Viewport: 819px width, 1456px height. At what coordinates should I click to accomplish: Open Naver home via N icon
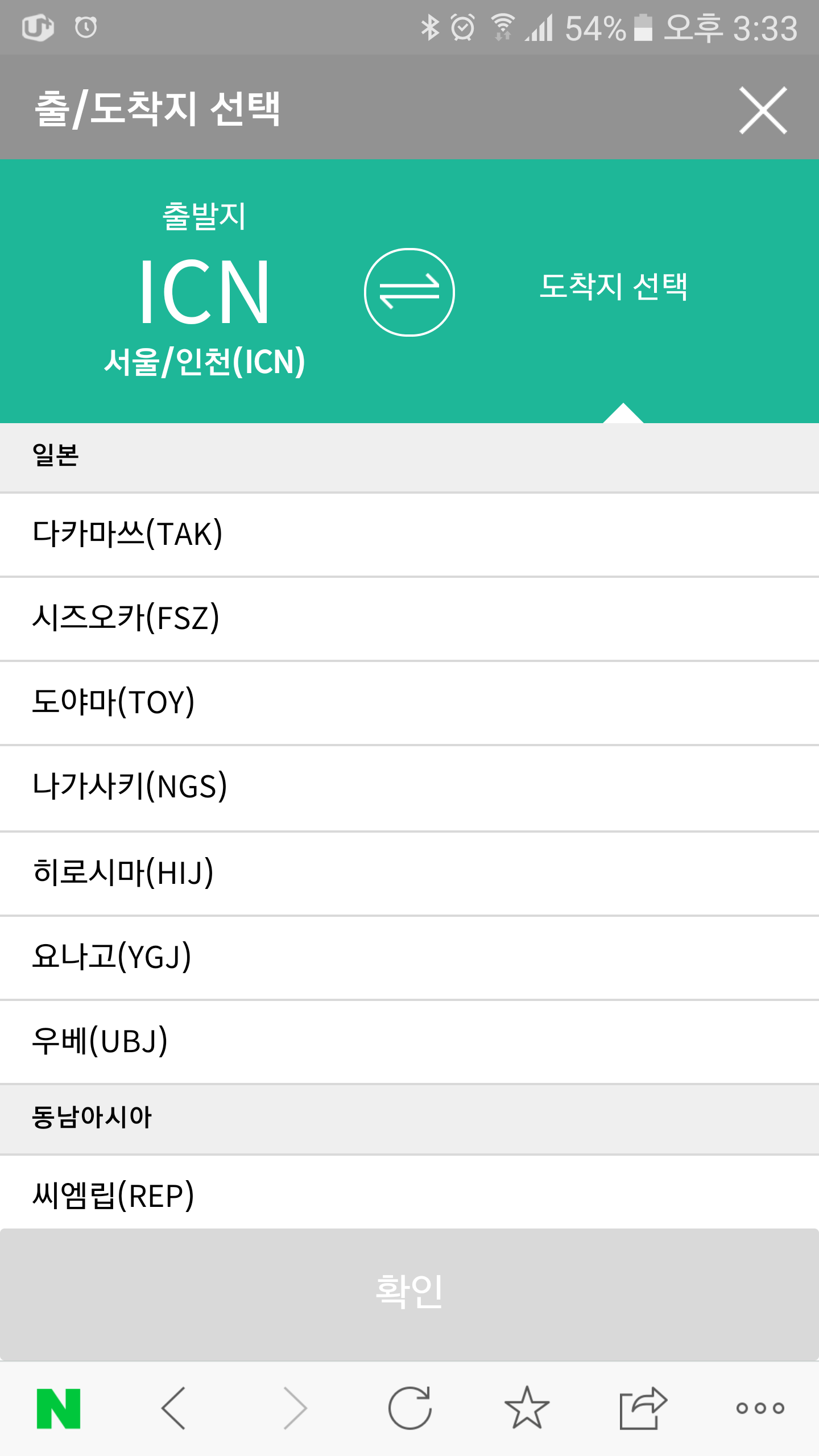59,1408
